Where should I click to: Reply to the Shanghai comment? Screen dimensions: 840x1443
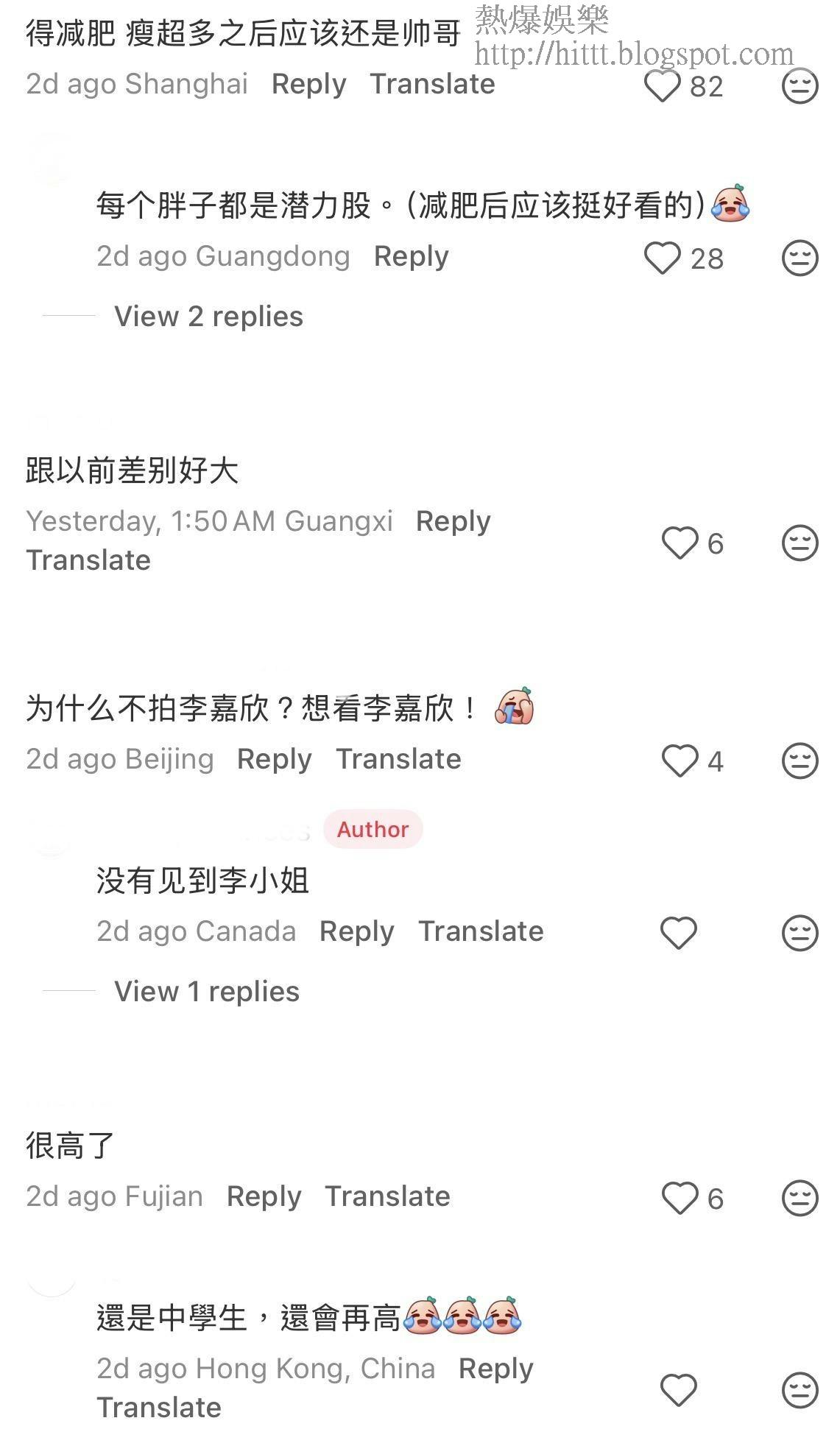coord(308,85)
